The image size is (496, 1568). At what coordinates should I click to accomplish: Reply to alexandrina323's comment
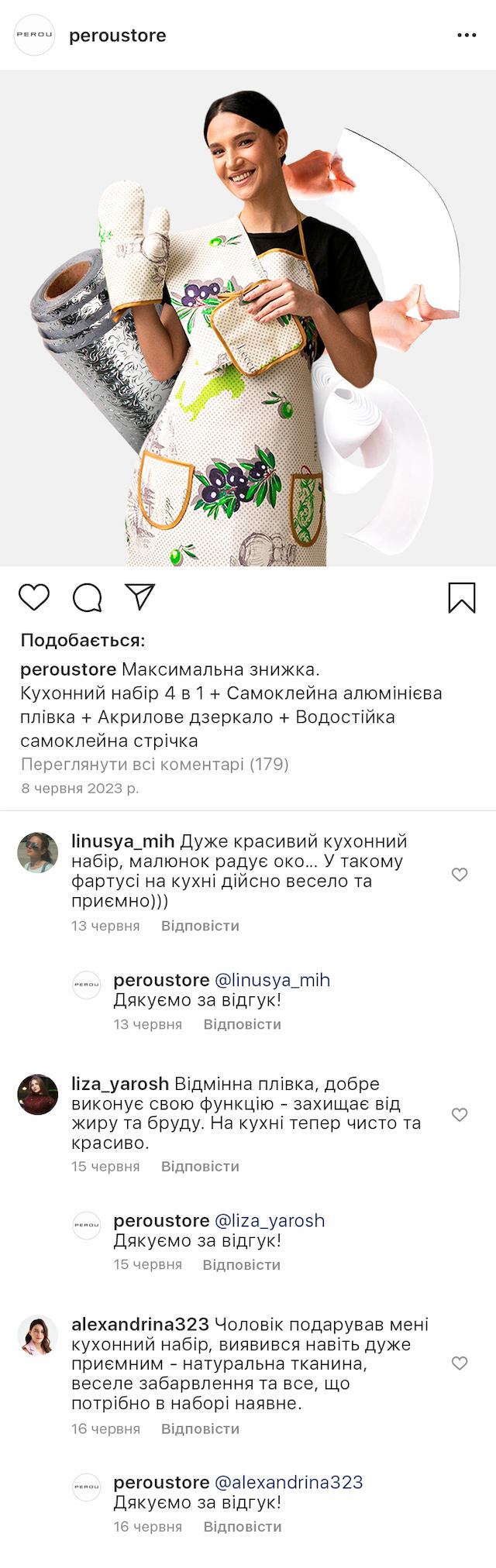pyautogui.click(x=200, y=1429)
